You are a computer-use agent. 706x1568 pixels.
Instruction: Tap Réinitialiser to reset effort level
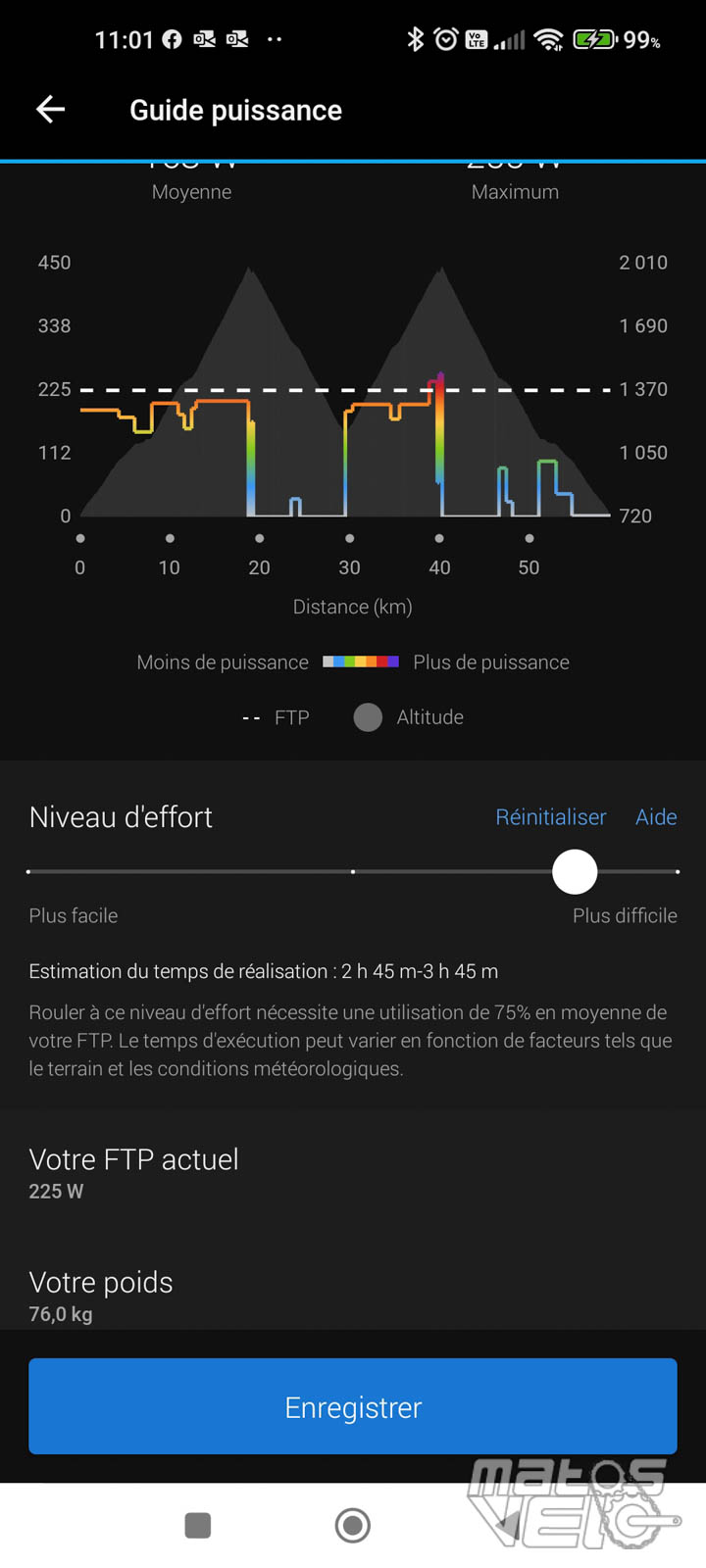[x=551, y=816]
